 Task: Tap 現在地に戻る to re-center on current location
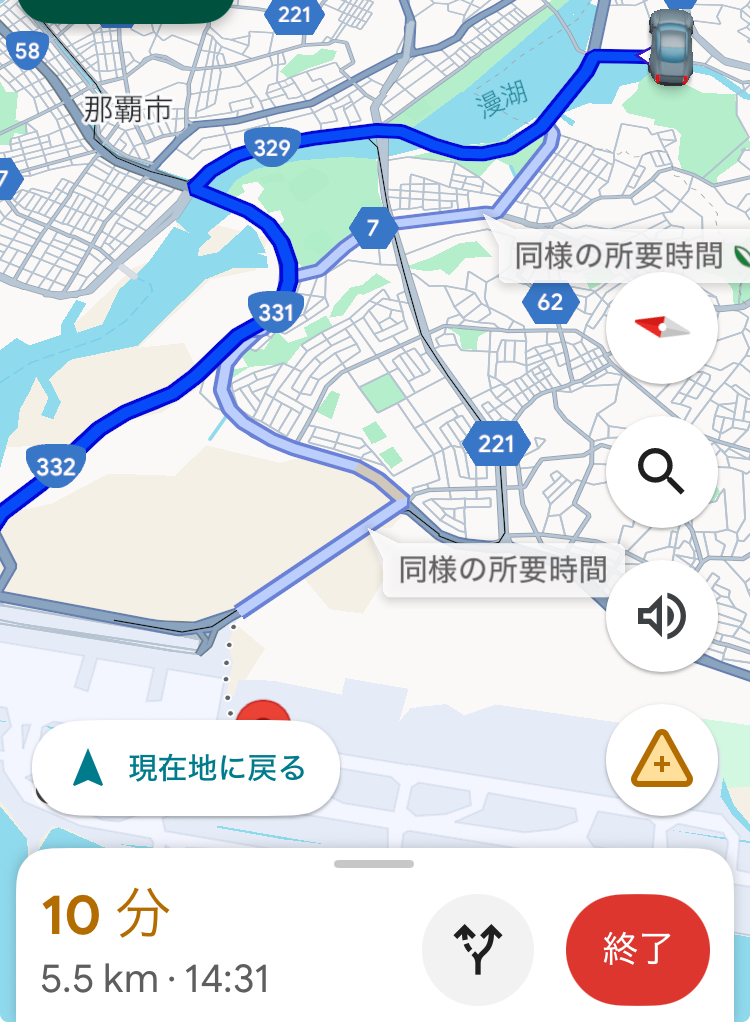coord(186,768)
